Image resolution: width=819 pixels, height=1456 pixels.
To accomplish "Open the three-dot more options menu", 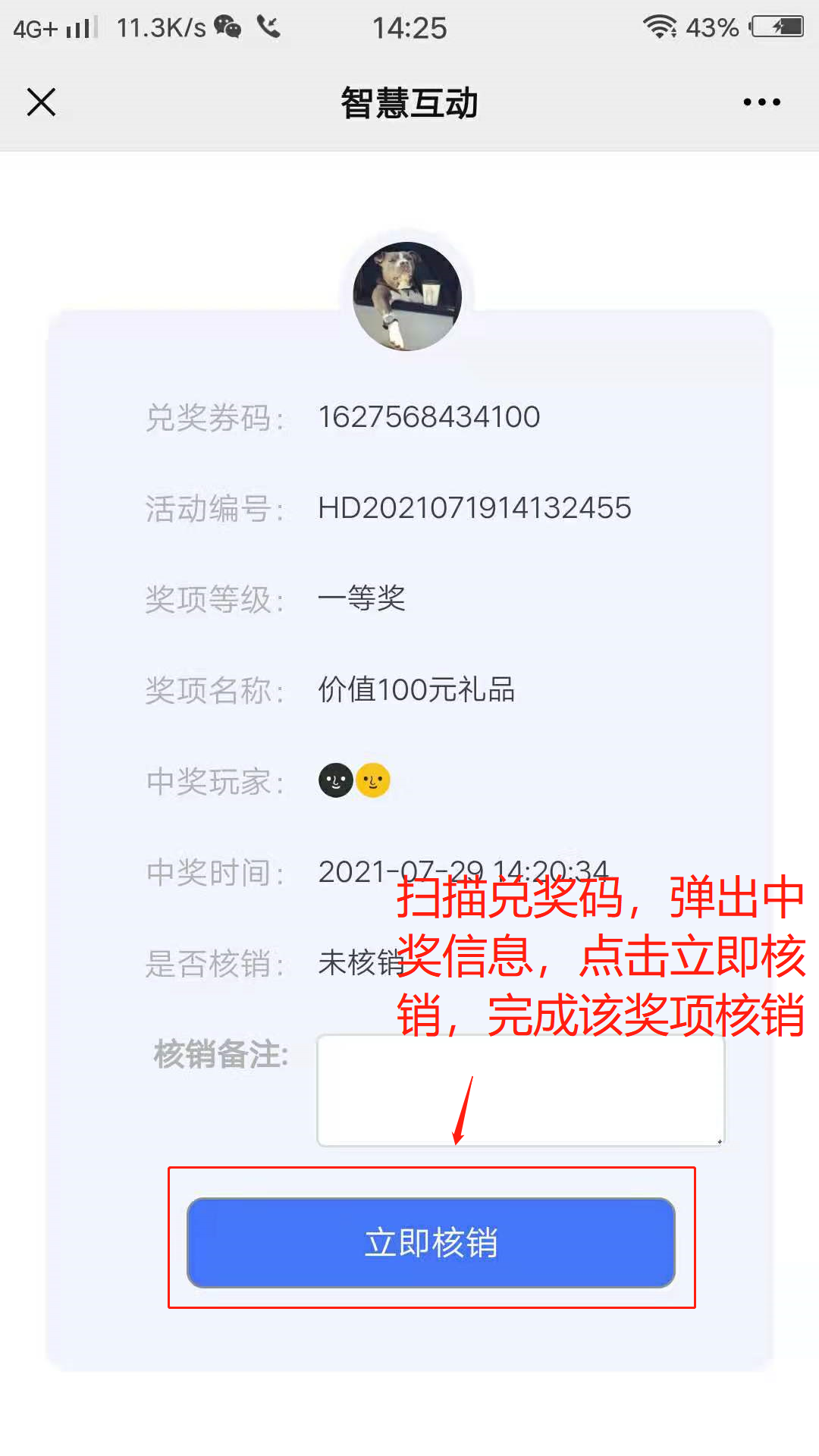I will pyautogui.click(x=761, y=102).
